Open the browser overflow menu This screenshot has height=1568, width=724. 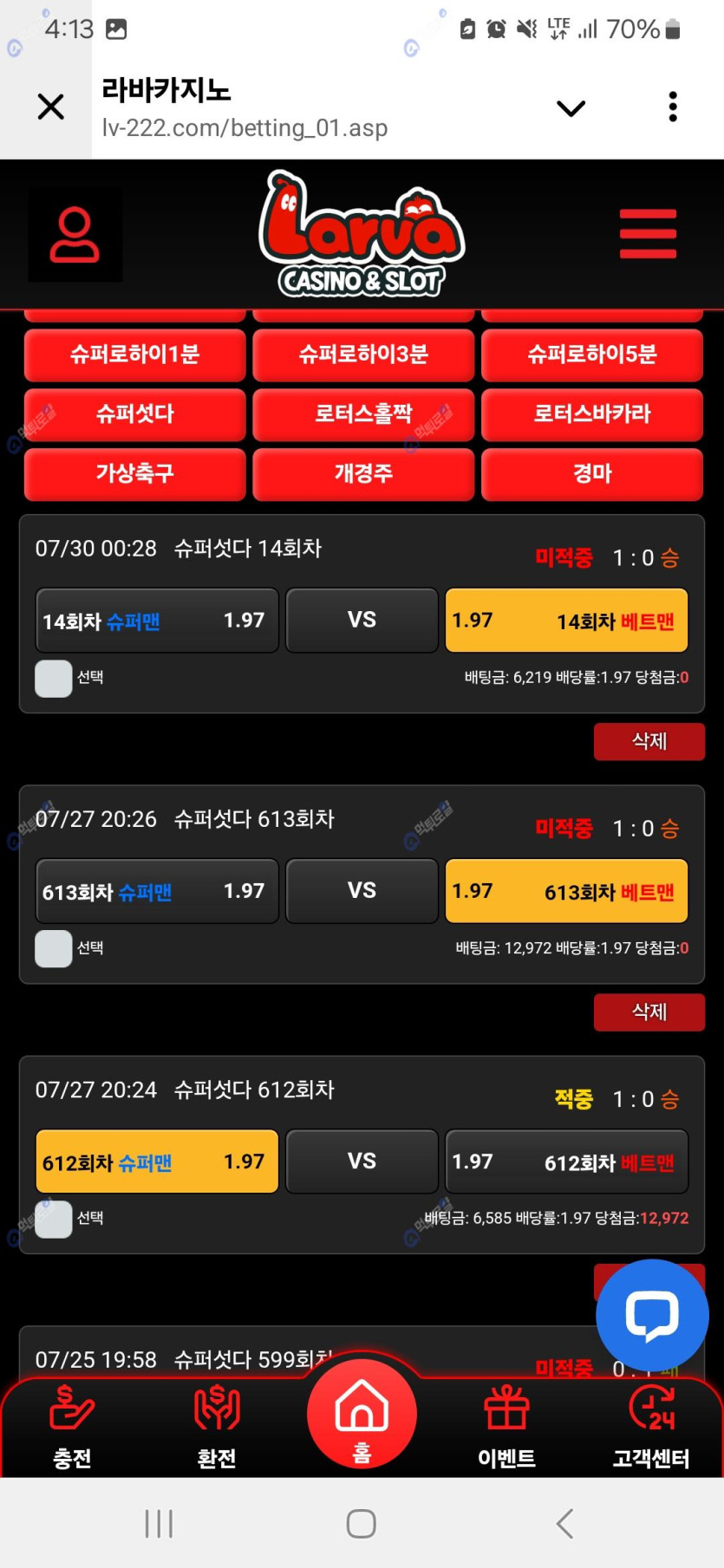point(673,107)
